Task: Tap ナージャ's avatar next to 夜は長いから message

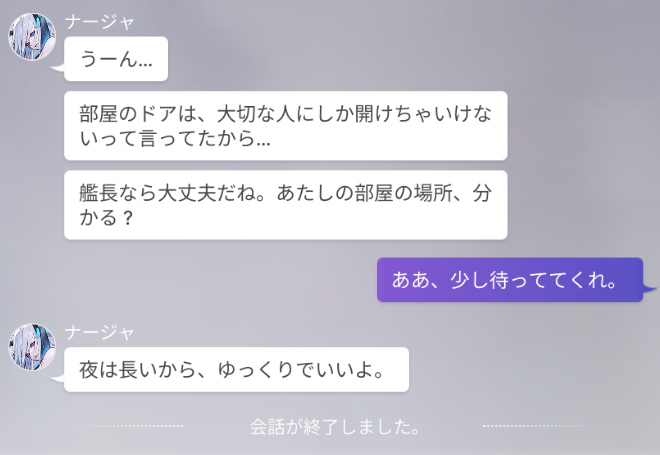Action: (32, 347)
